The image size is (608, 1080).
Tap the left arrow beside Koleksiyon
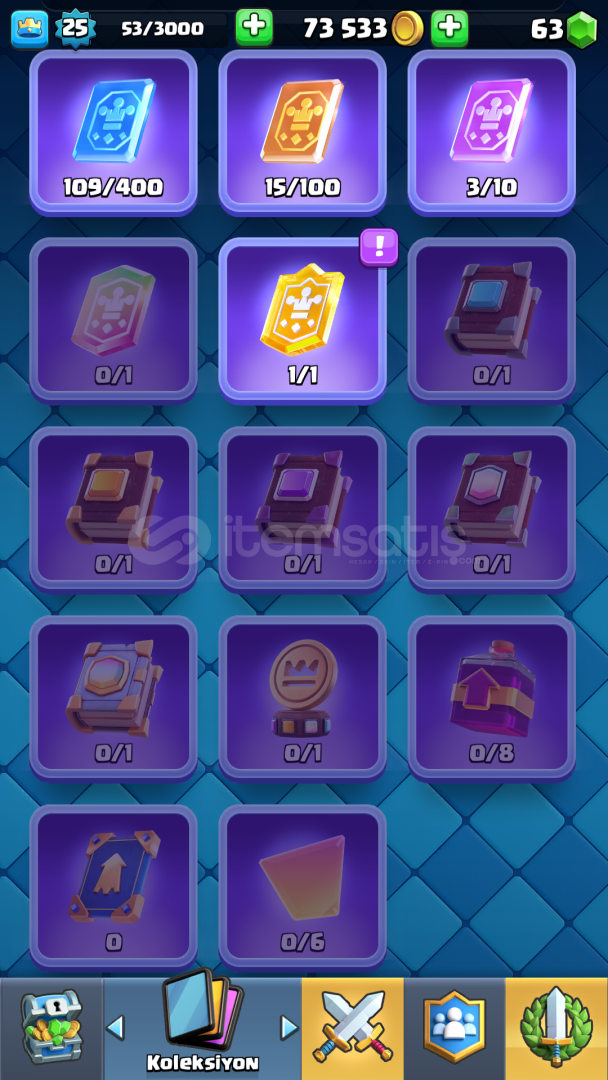116,1028
